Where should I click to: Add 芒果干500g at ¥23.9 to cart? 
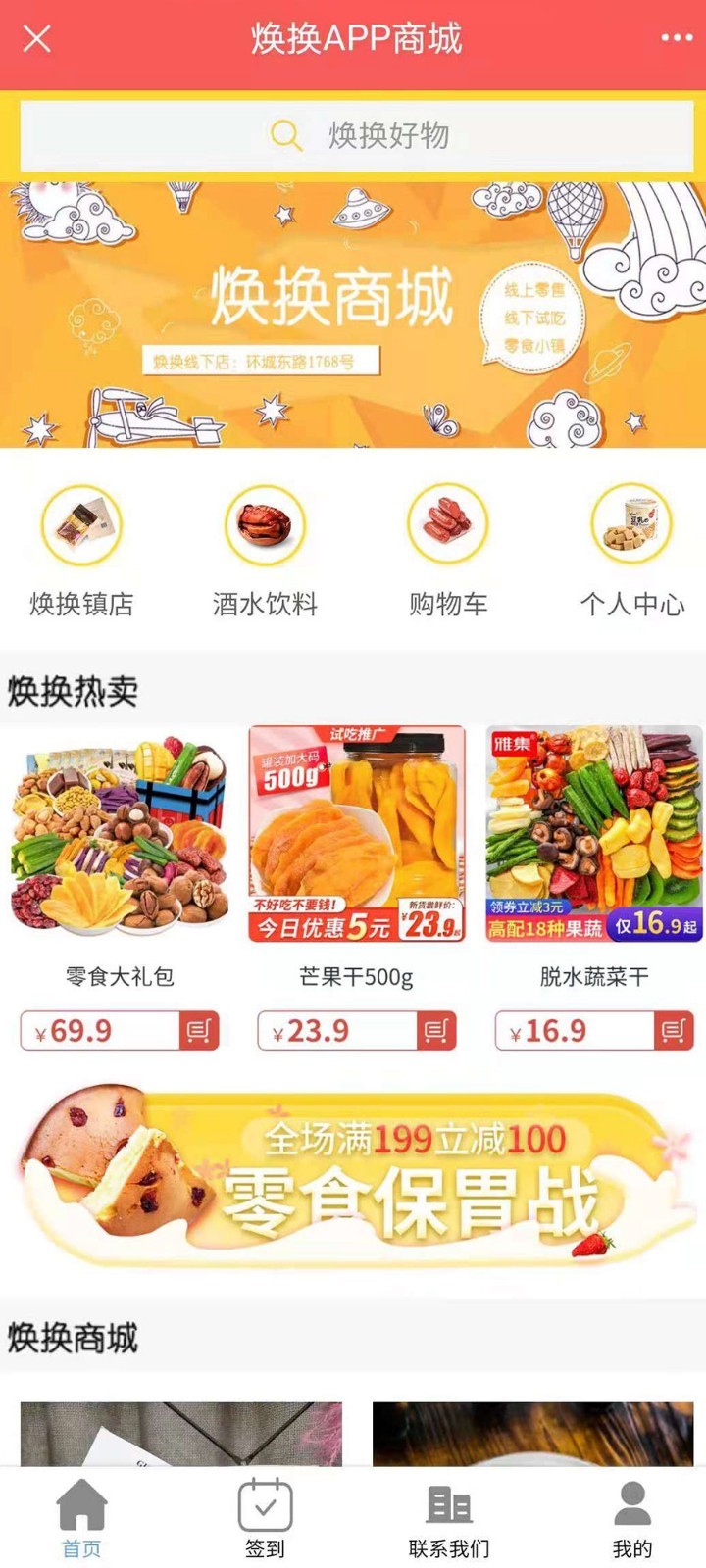click(436, 1031)
